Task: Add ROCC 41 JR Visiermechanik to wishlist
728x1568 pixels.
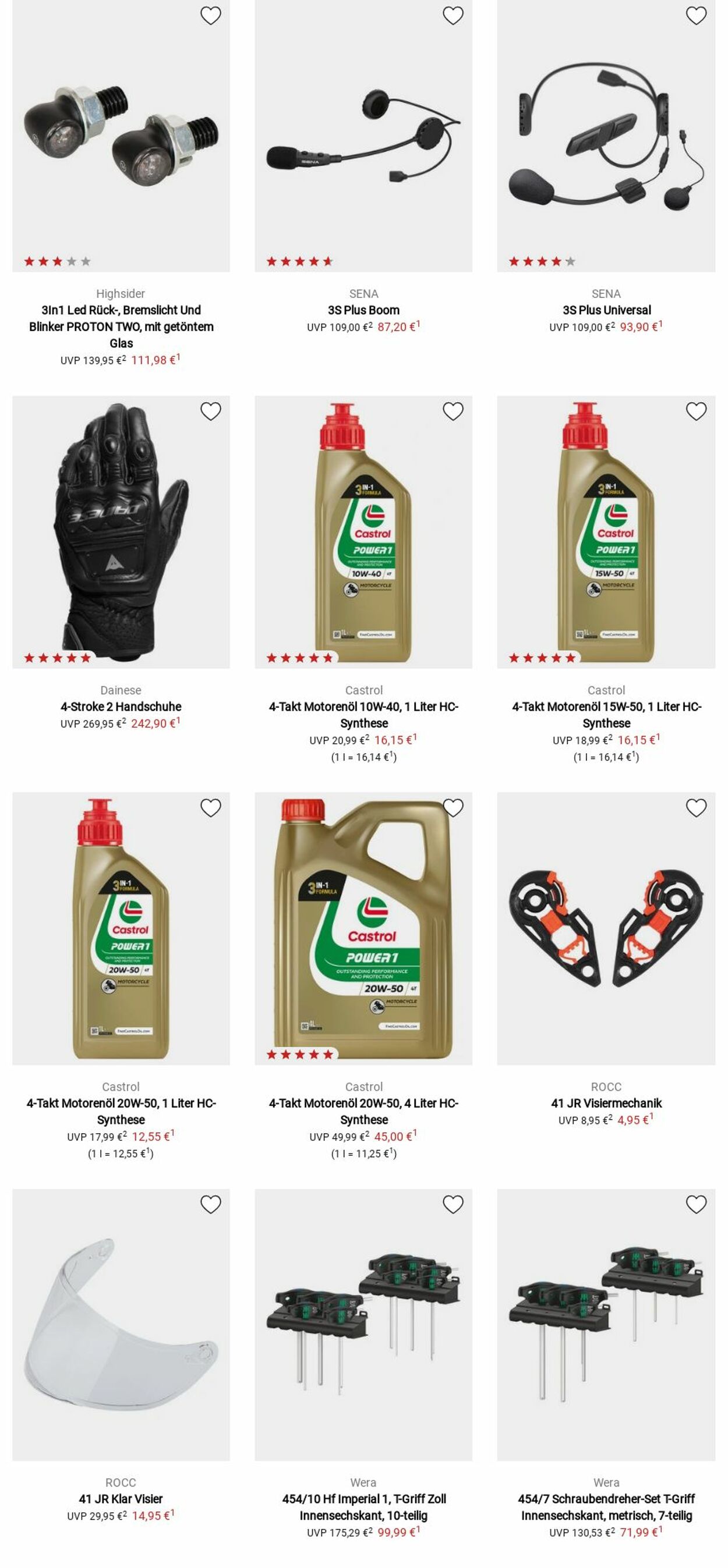Action: coord(696,808)
